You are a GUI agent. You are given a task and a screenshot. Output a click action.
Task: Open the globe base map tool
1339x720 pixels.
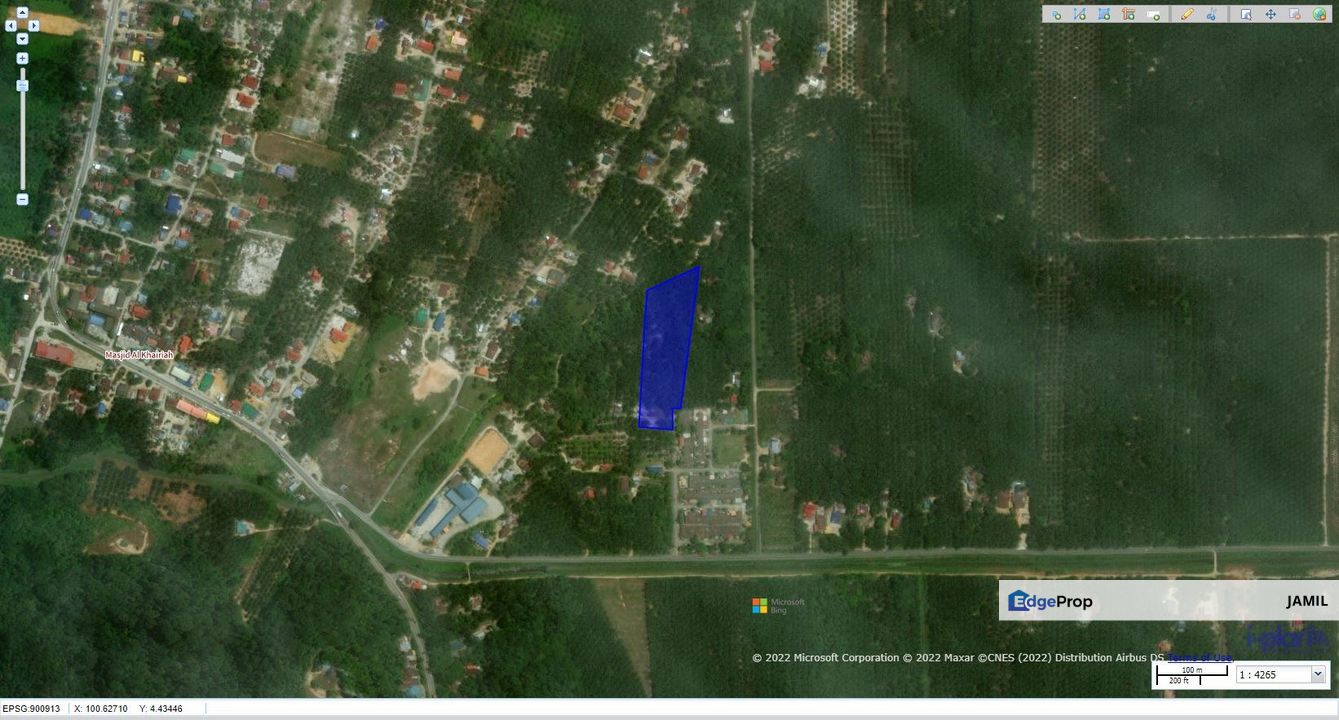(x=1320, y=14)
